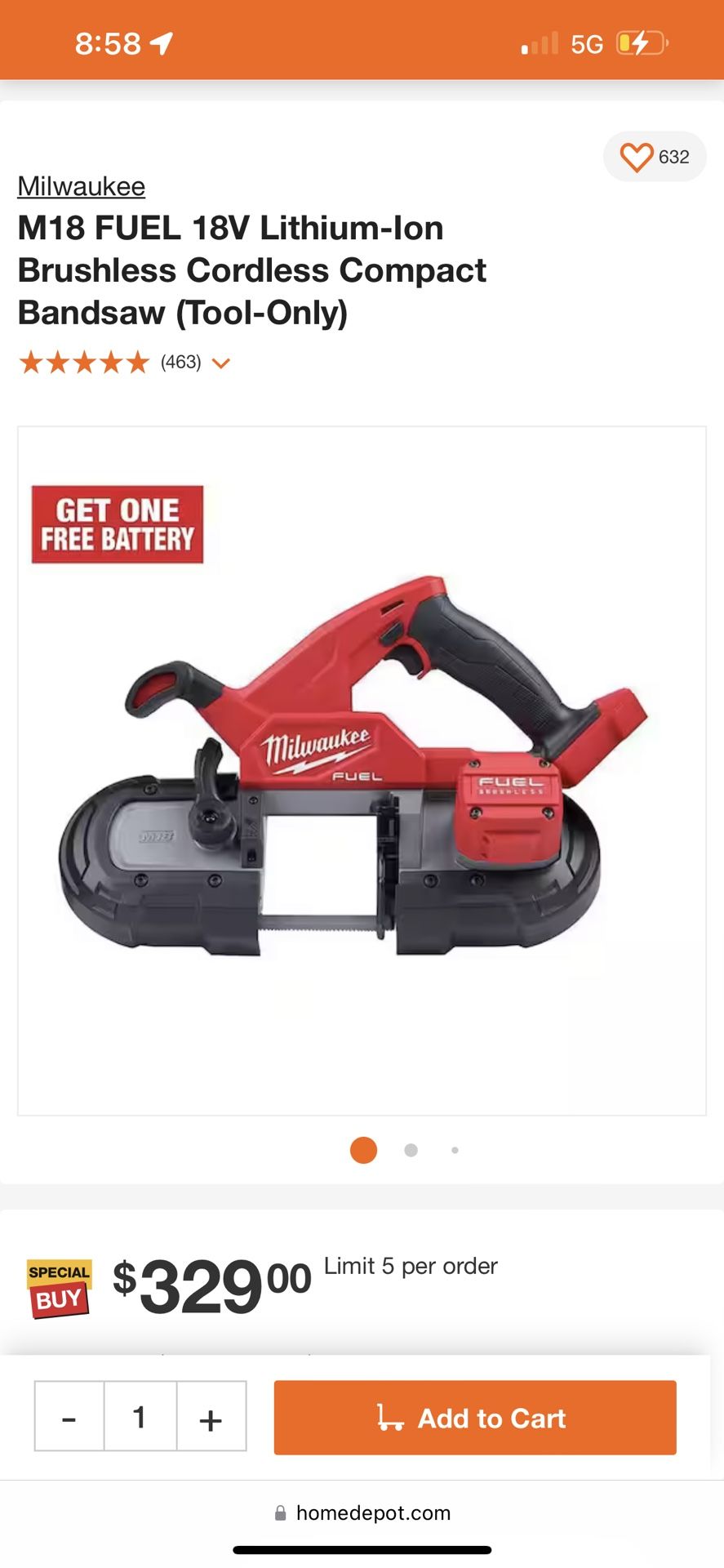This screenshot has height=1568, width=724.
Task: Expand the 463 ratings dropdown
Action: 220,363
